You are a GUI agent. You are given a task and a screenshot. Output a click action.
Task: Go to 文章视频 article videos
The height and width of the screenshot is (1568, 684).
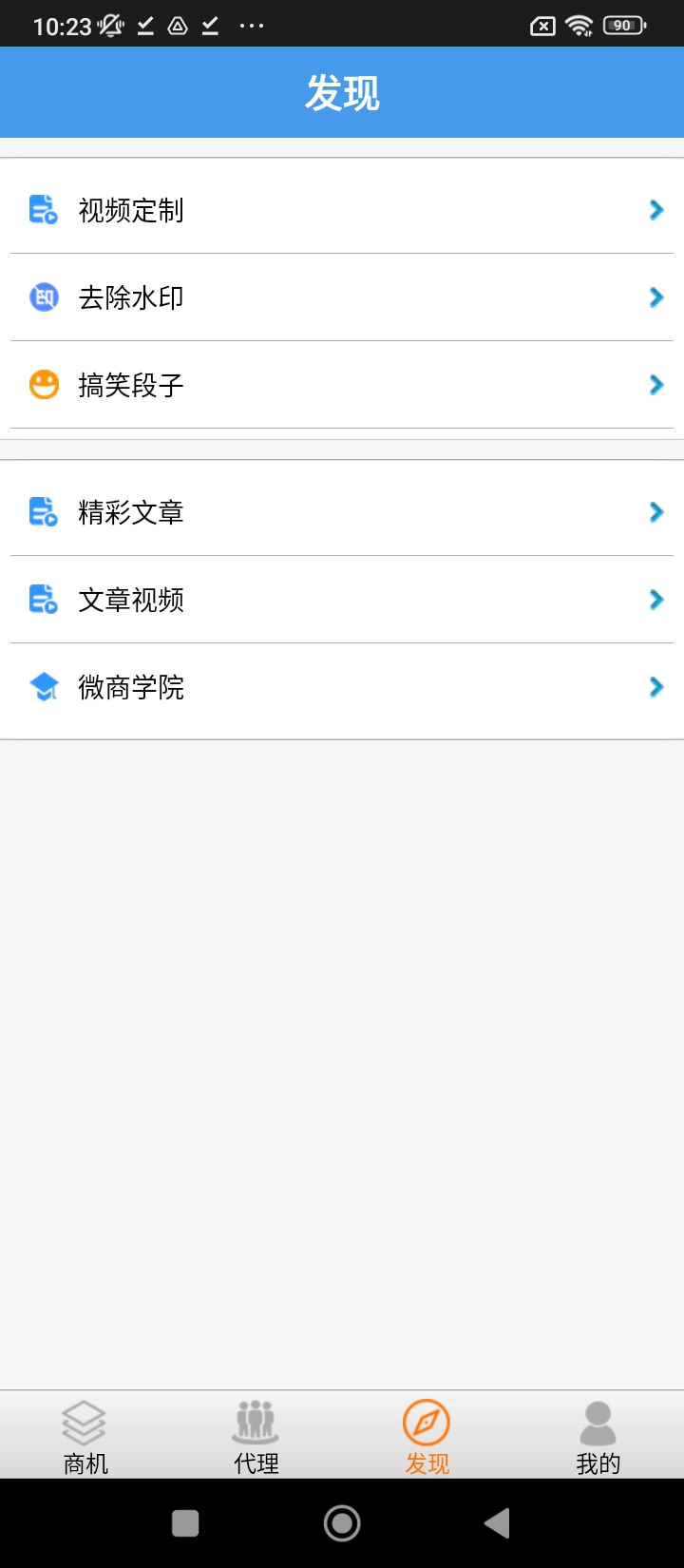pos(342,600)
